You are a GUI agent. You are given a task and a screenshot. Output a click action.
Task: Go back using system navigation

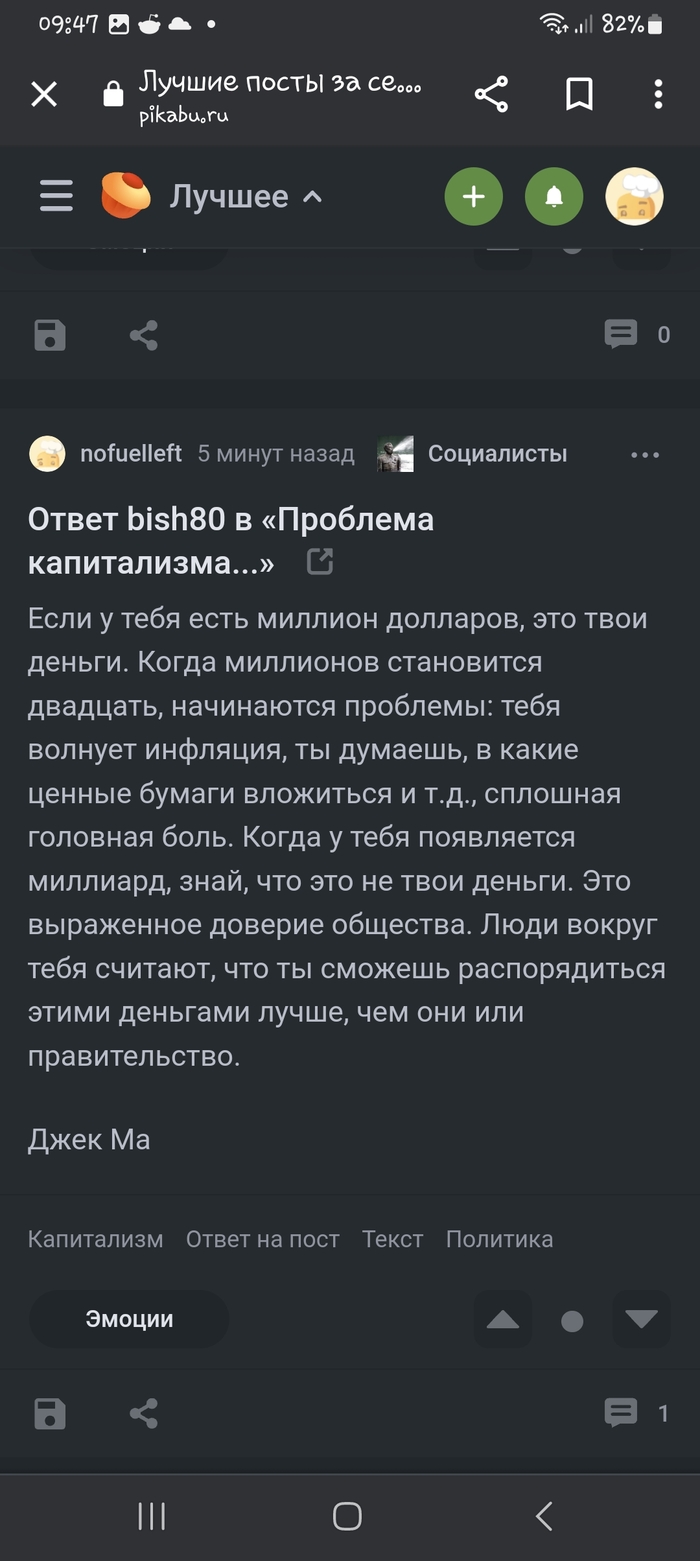[543, 1516]
